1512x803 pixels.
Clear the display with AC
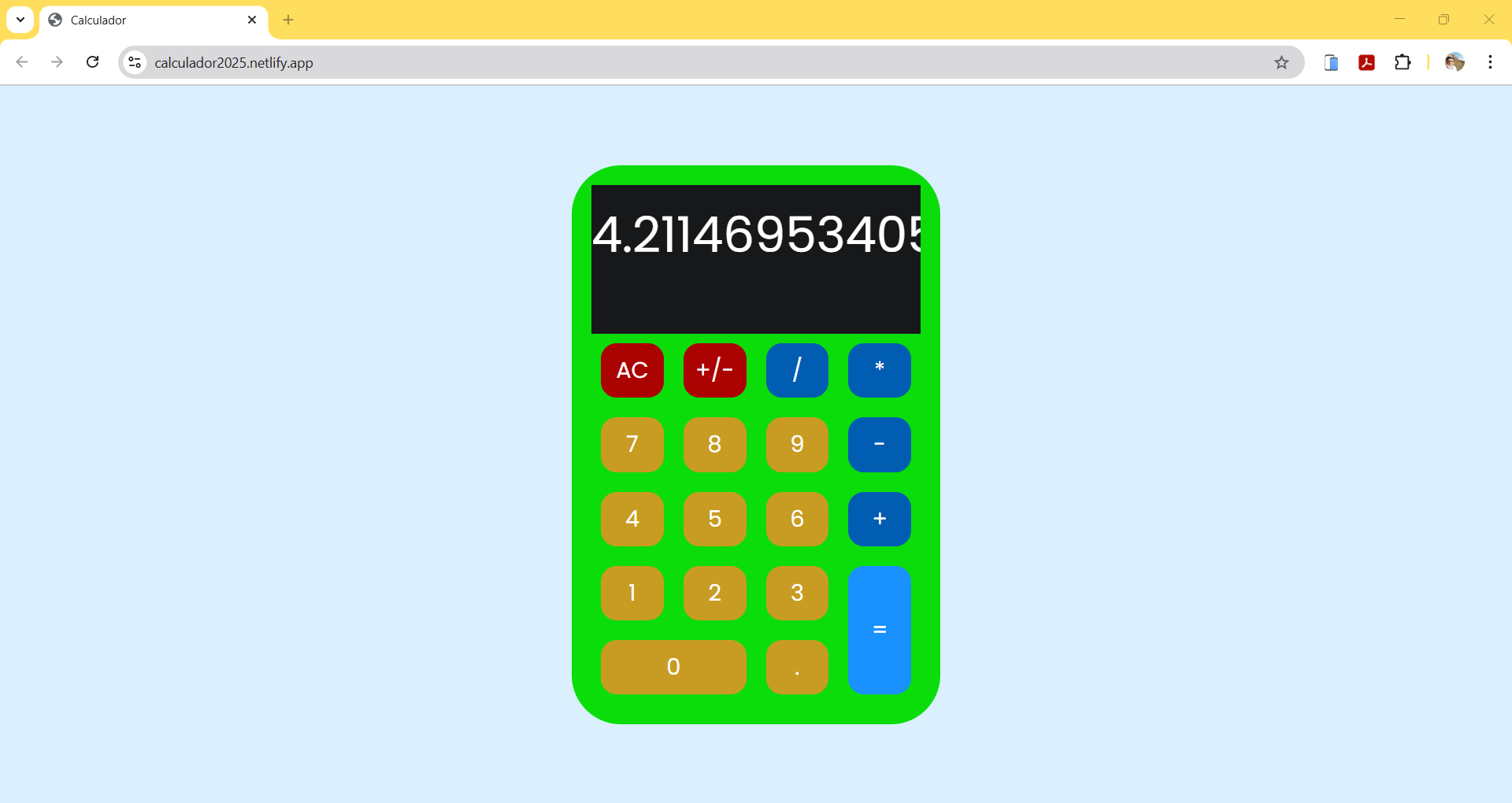pos(632,370)
